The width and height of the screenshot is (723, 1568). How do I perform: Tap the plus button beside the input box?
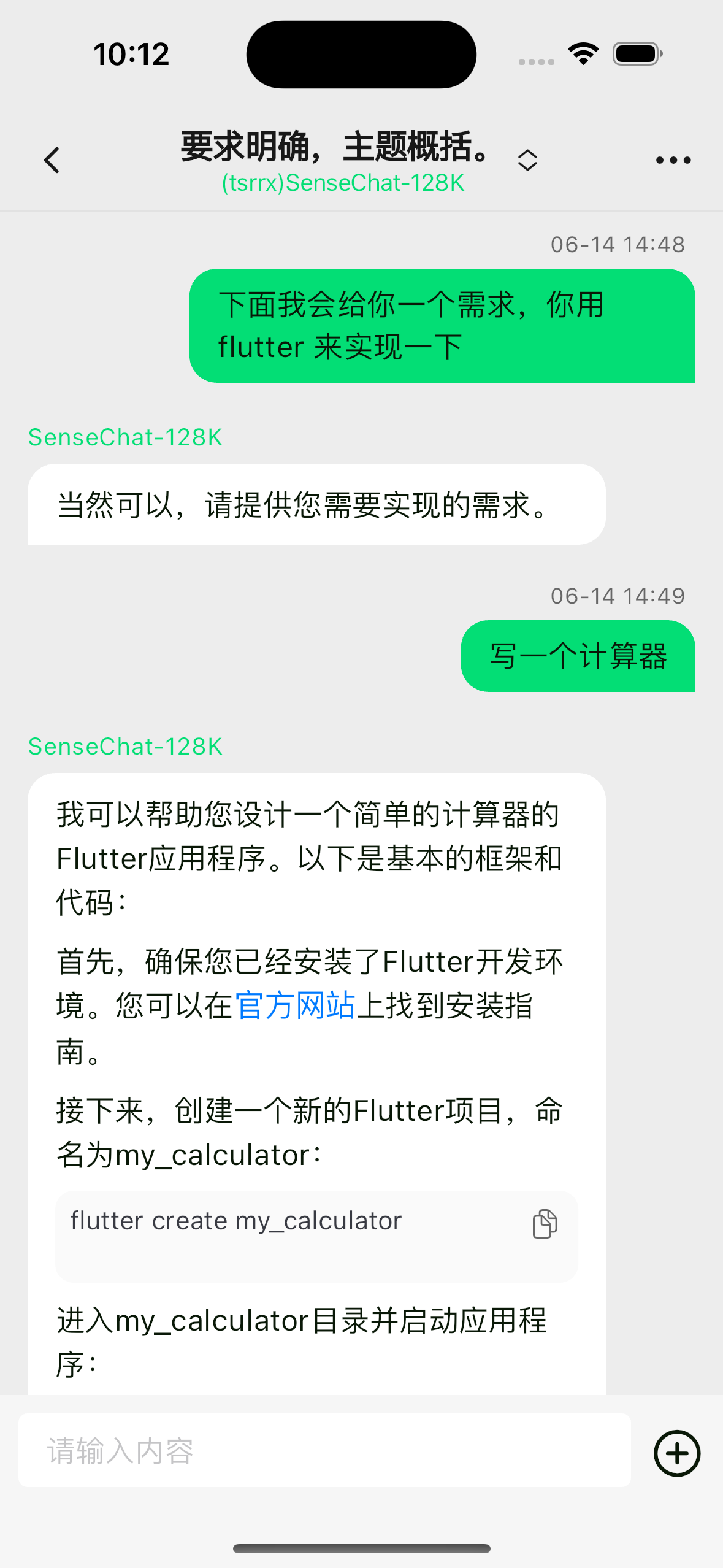coord(677,1453)
